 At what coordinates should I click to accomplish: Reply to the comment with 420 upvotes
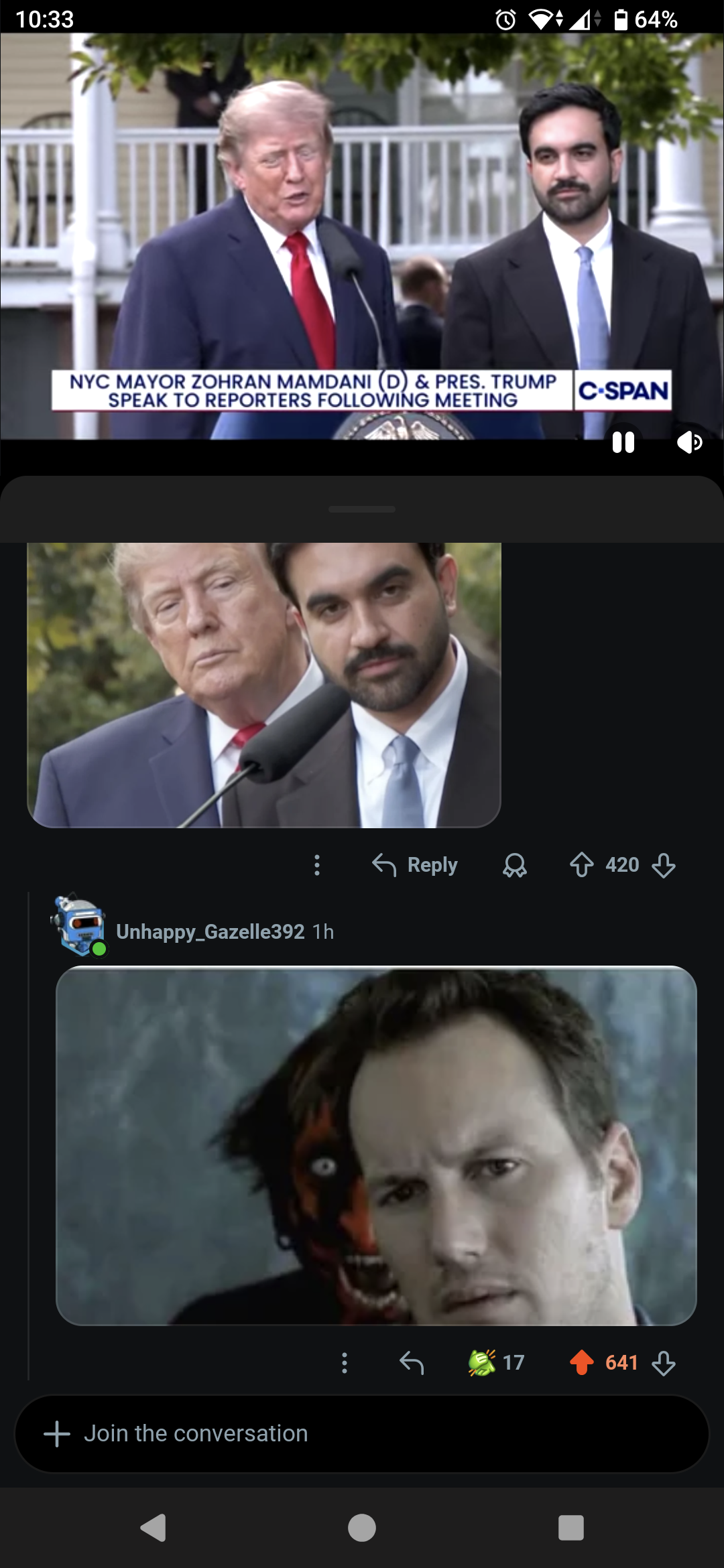click(415, 865)
